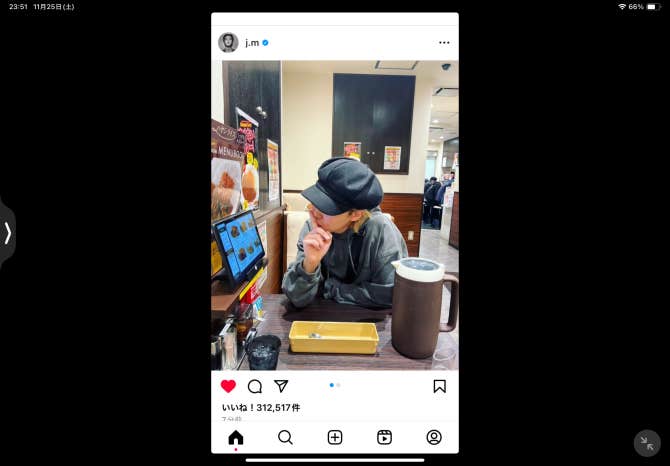View the list of 312,517 likes
670x466 pixels.
click(260, 407)
